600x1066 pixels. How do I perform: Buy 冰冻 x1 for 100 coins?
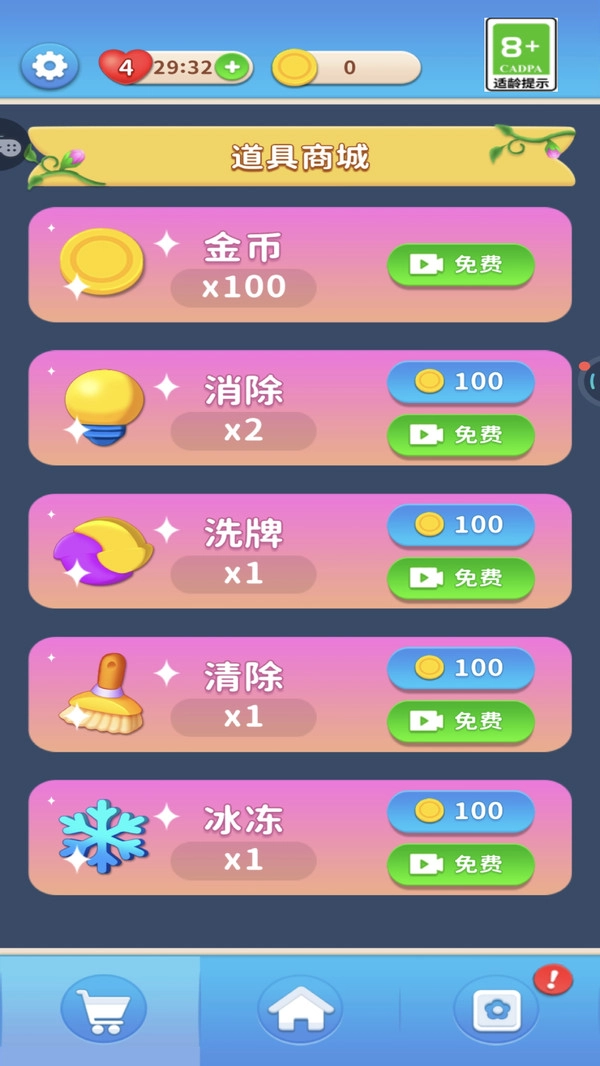pyautogui.click(x=461, y=811)
